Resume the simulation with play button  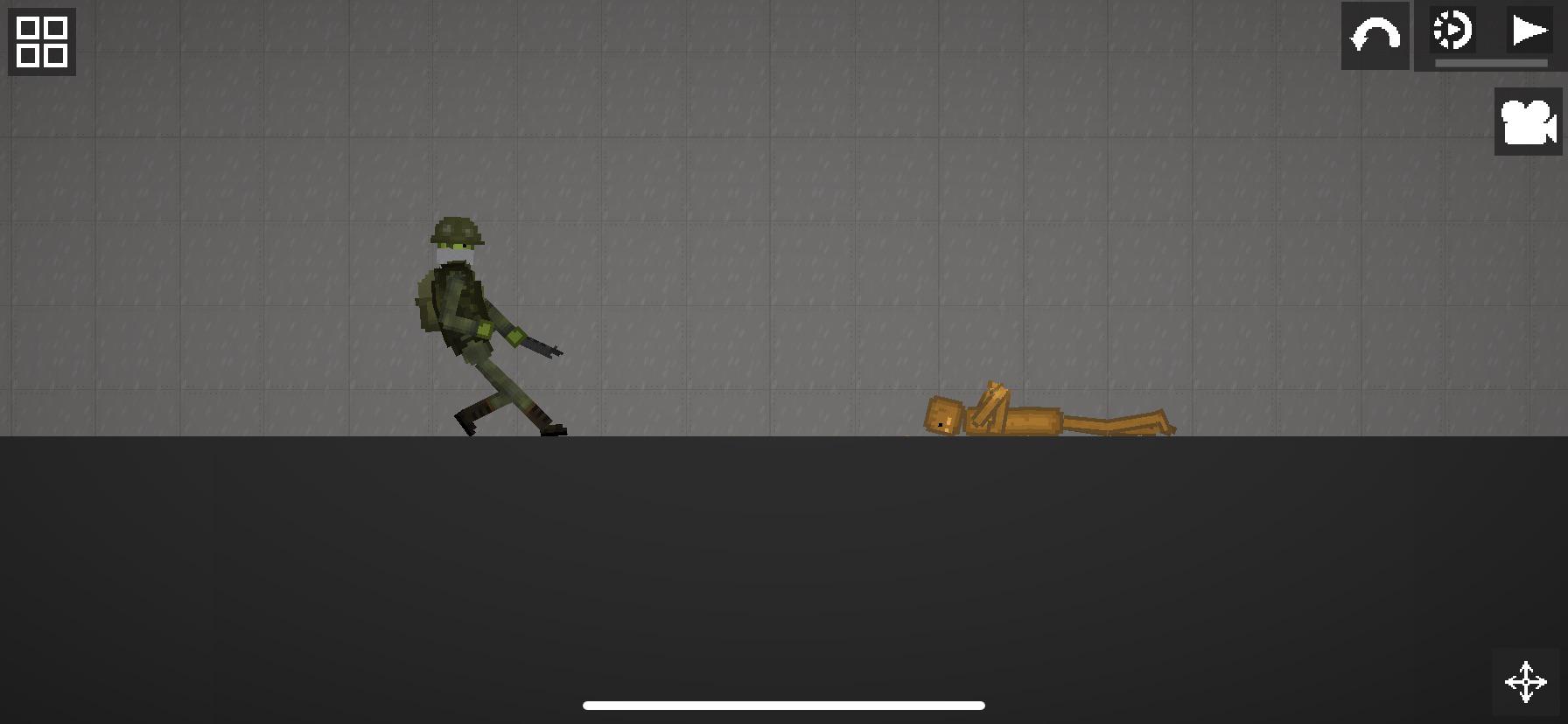click(1529, 31)
